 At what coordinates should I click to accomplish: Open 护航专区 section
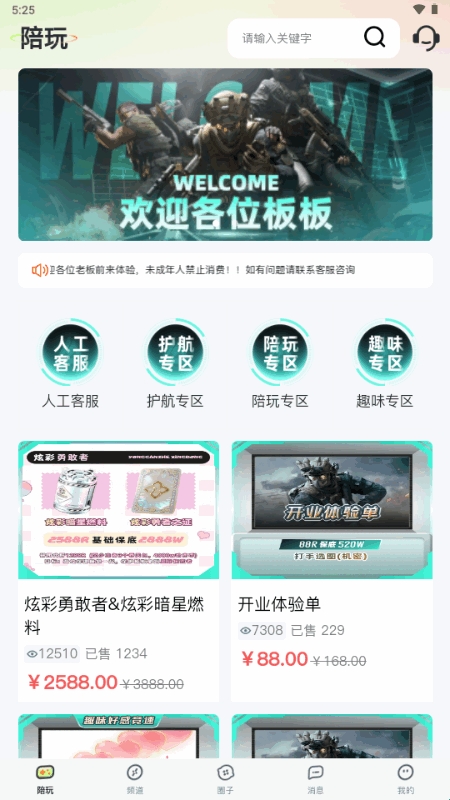point(175,365)
